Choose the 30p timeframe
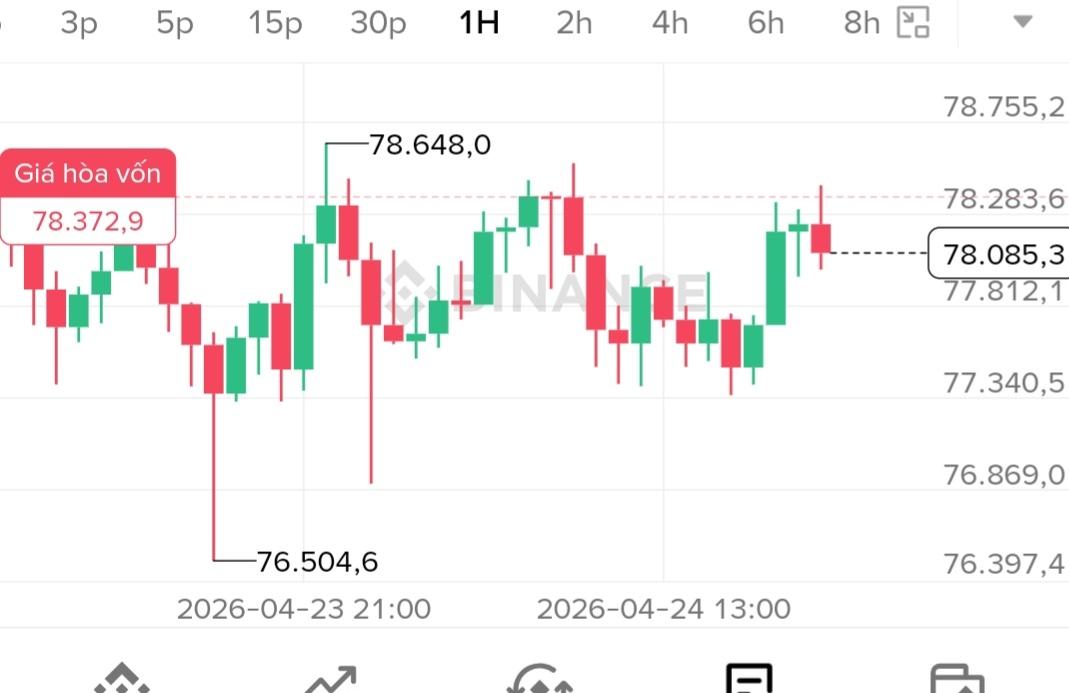1069x693 pixels. click(378, 22)
